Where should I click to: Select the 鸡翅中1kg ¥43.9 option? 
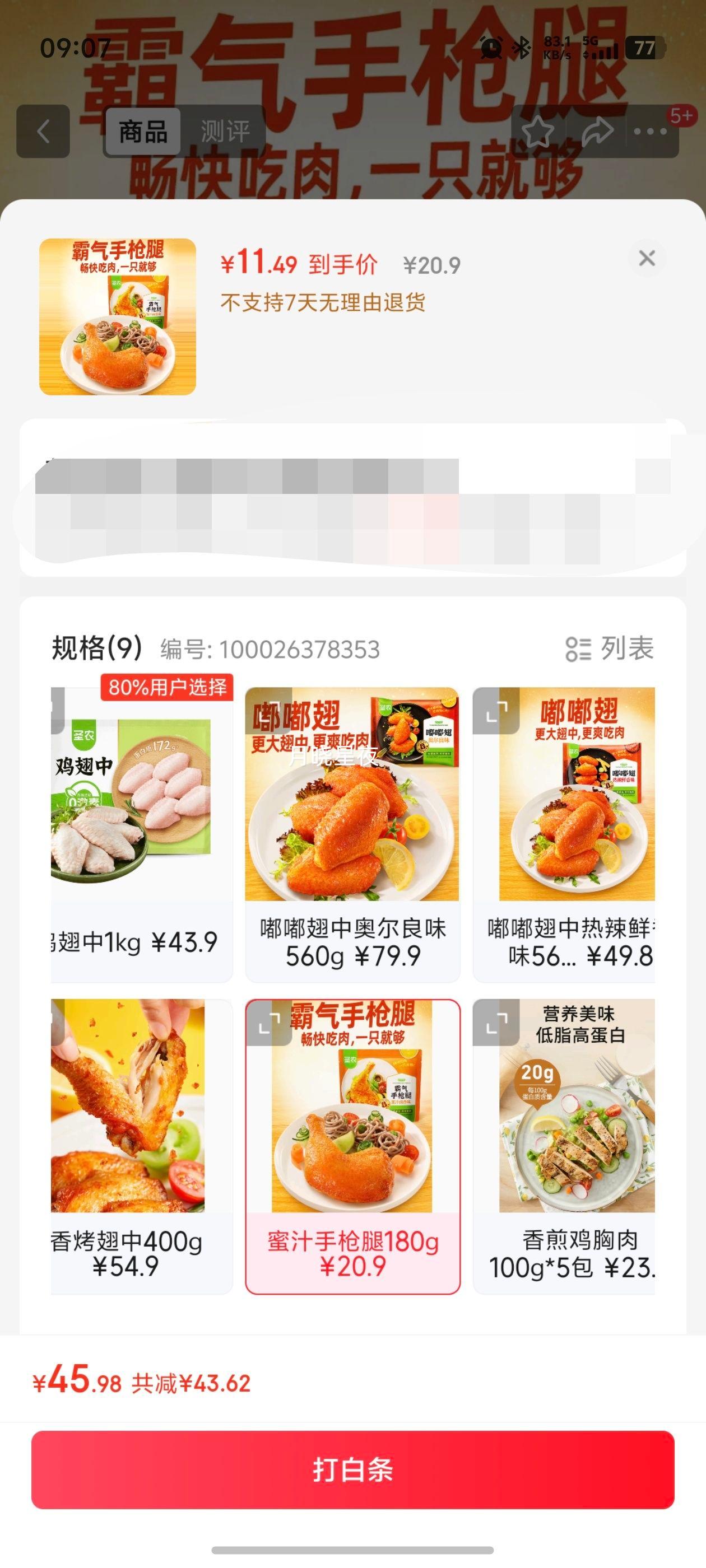point(141,834)
